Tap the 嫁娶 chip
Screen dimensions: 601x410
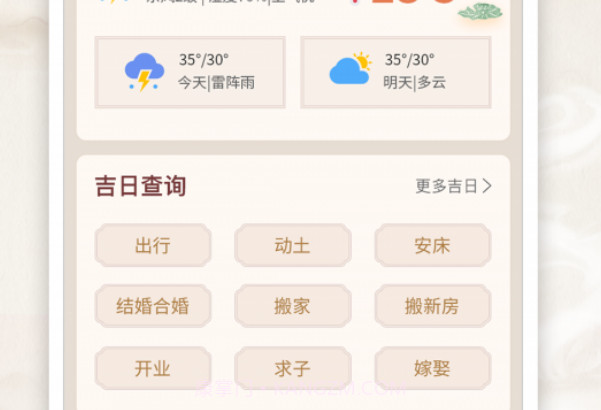click(432, 368)
